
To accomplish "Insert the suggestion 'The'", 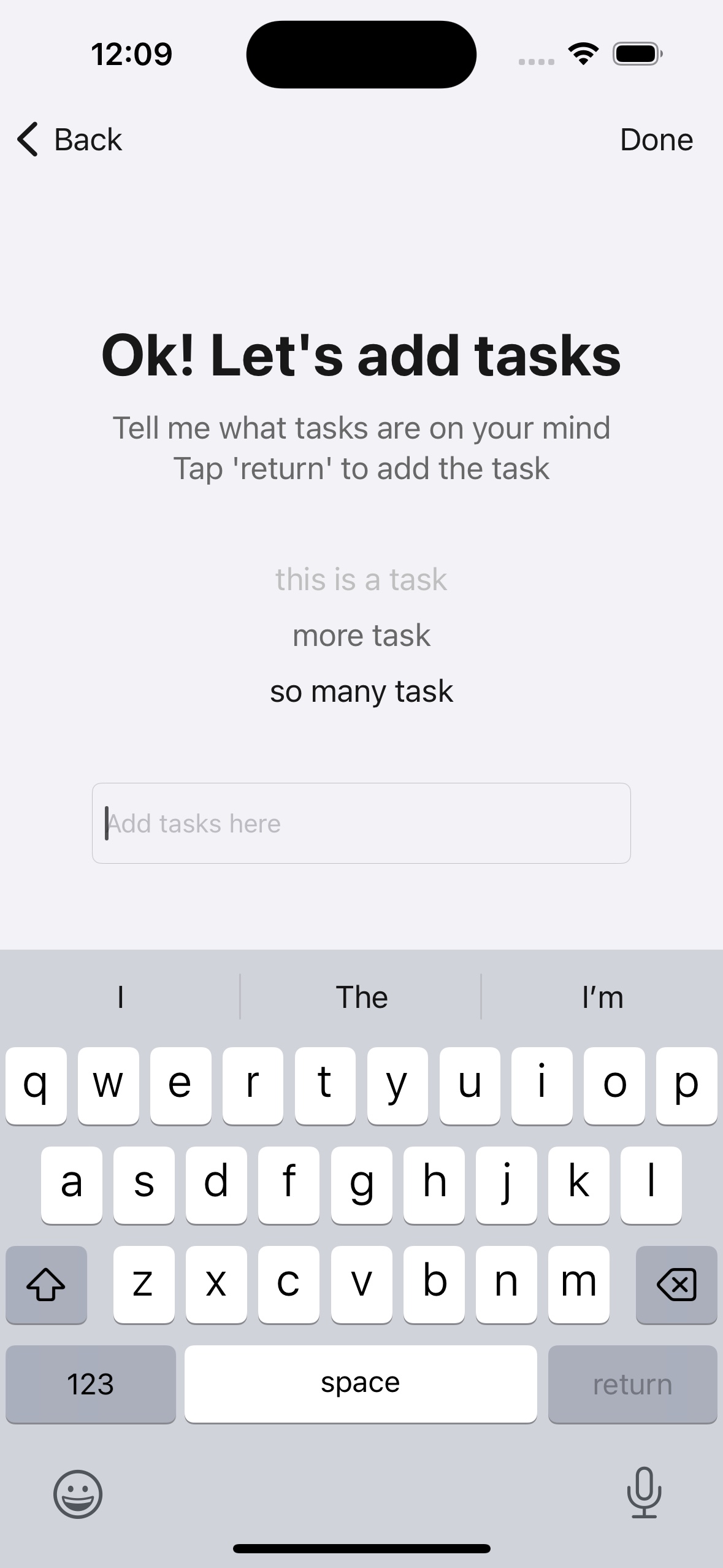I will click(x=361, y=997).
